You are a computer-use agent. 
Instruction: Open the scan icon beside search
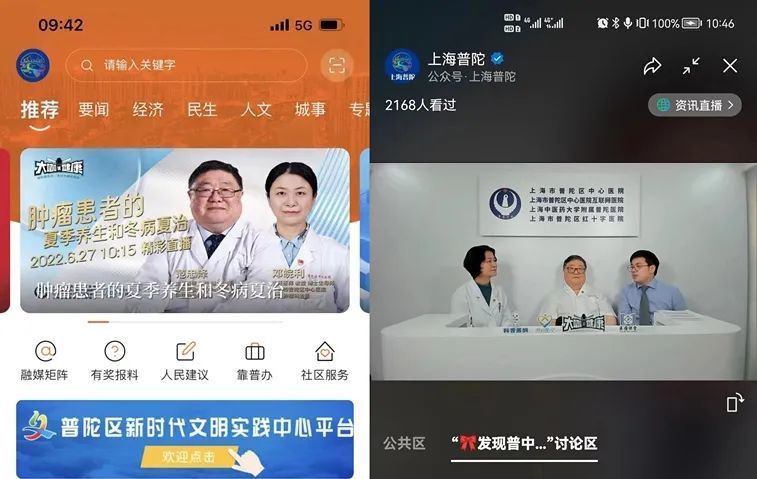pyautogui.click(x=336, y=66)
